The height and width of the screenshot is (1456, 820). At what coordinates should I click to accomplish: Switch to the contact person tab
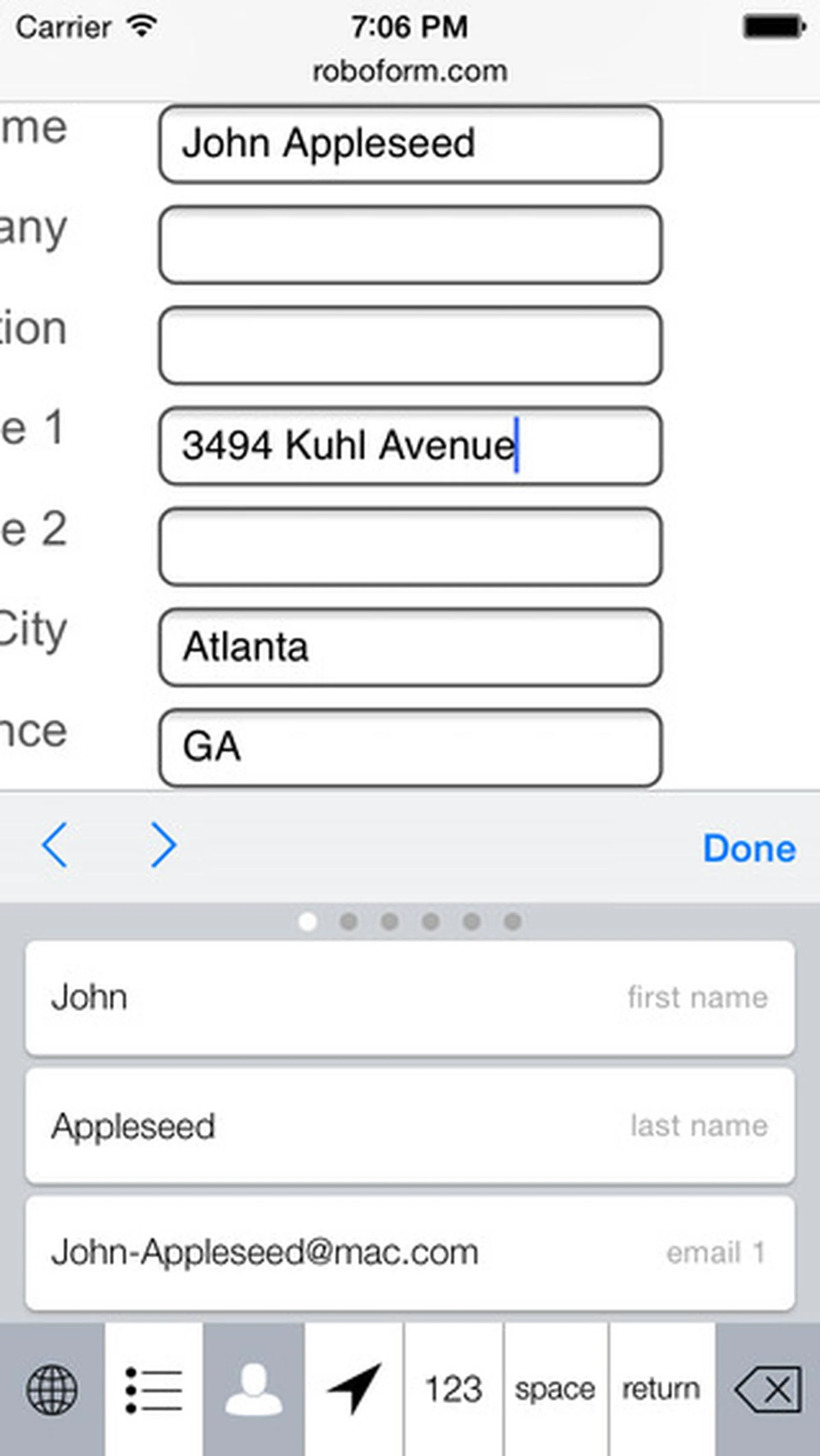[254, 1389]
